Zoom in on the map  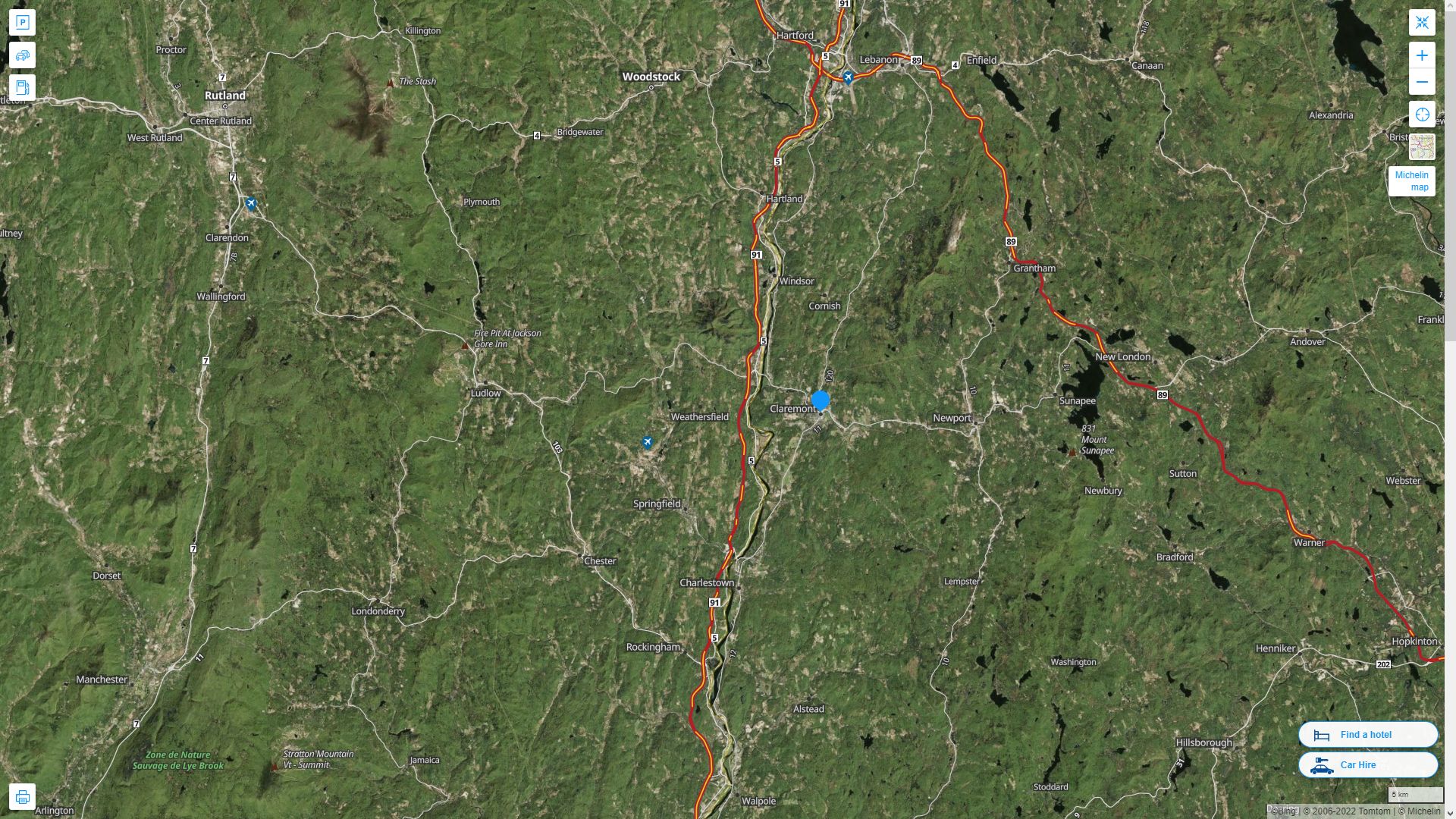(x=1422, y=55)
